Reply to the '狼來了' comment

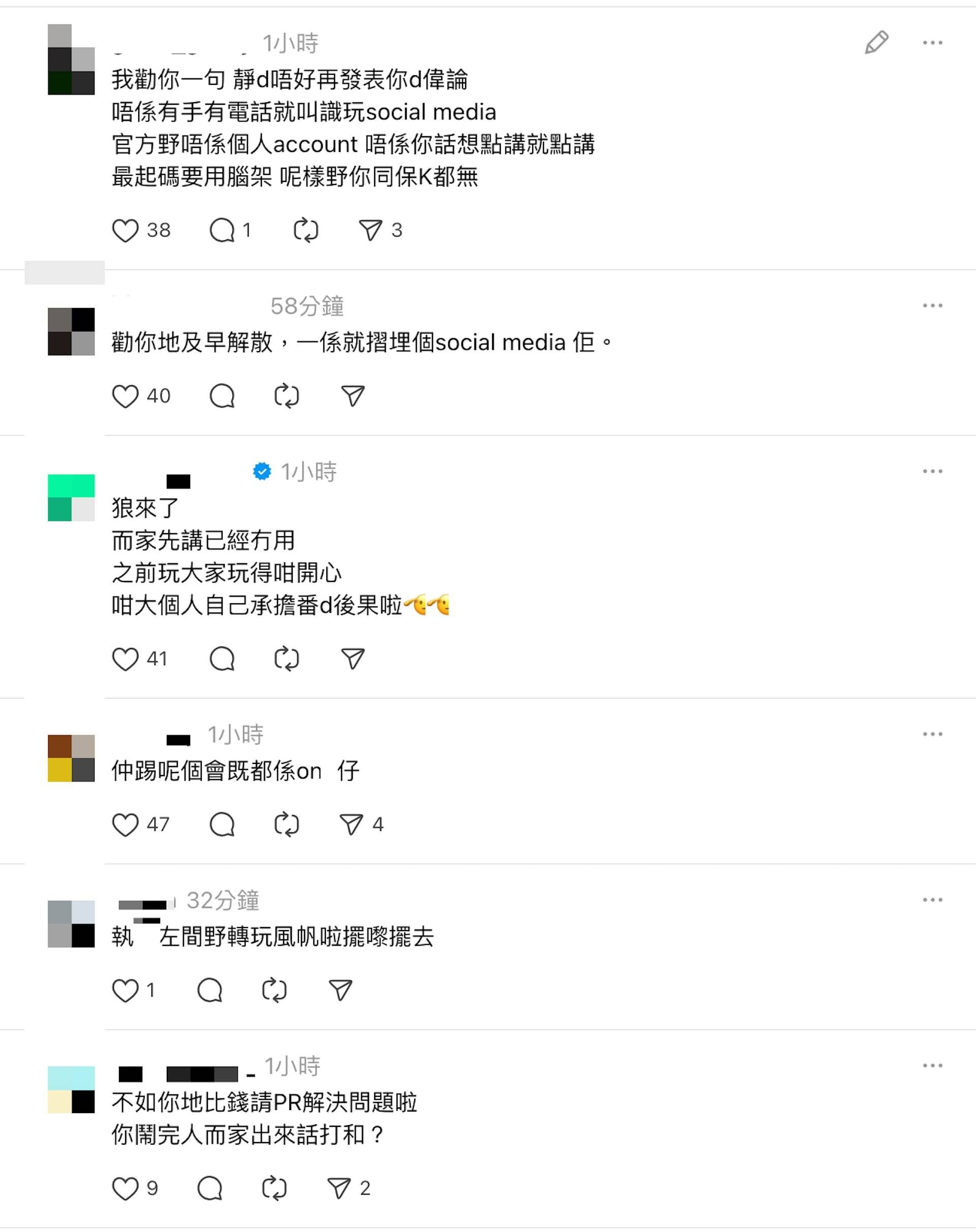click(x=222, y=659)
